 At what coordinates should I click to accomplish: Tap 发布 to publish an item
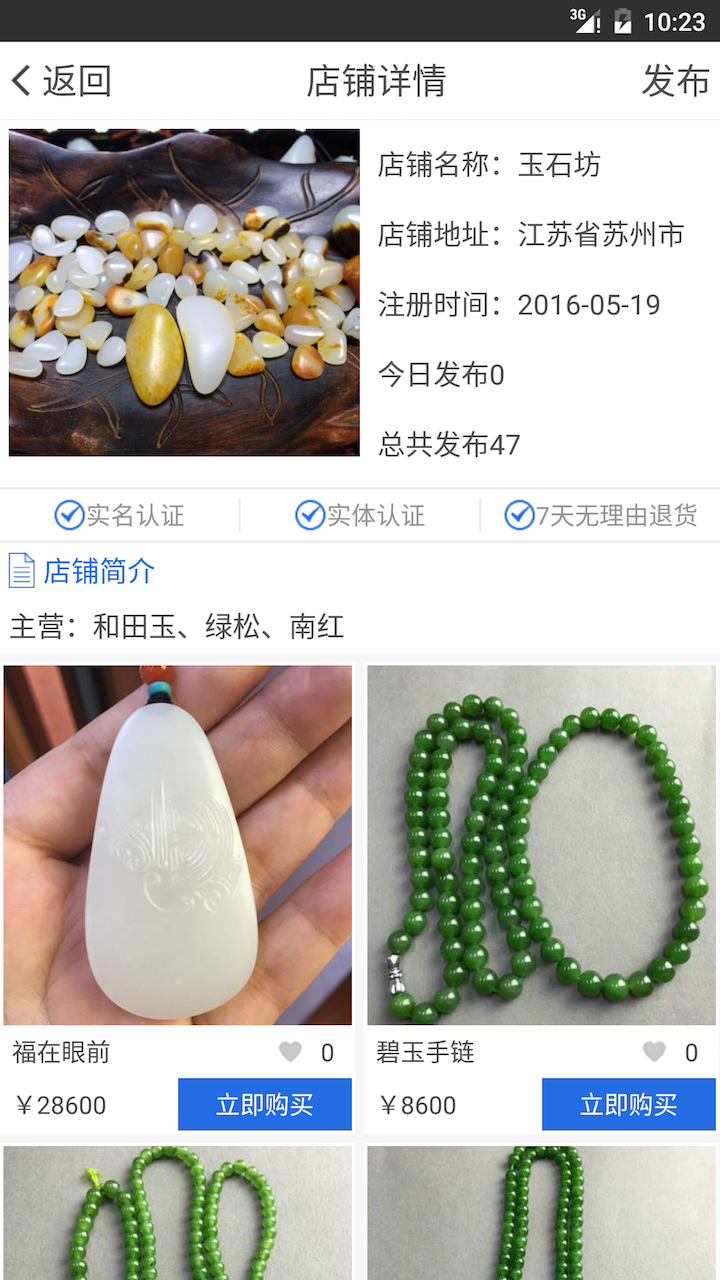[675, 81]
